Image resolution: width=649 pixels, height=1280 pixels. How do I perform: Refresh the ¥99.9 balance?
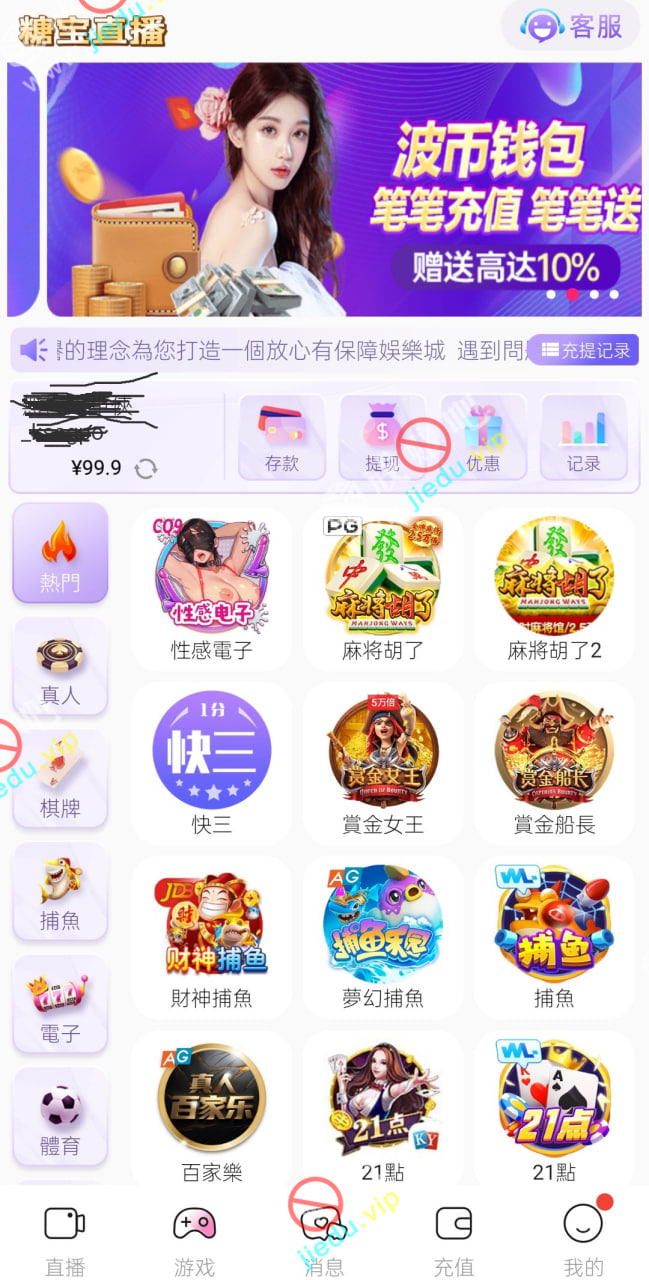[146, 468]
